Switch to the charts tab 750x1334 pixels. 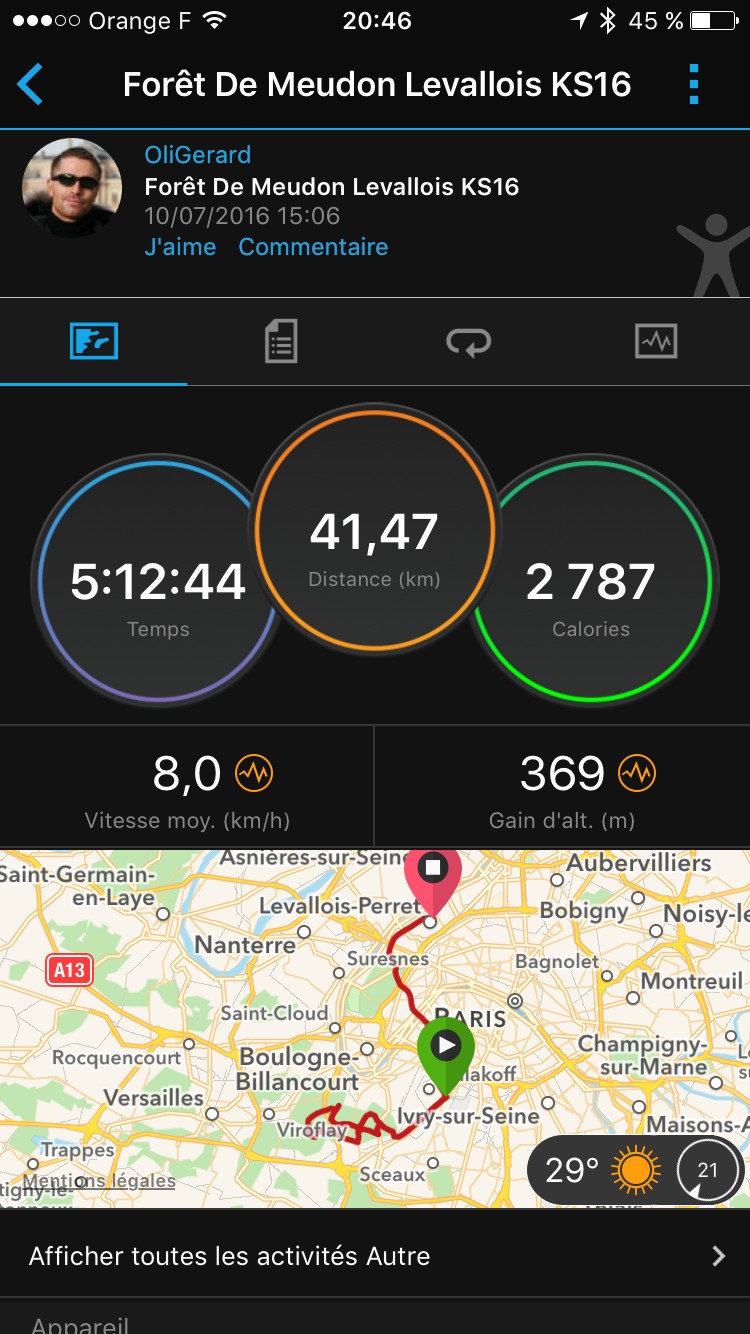coord(656,341)
